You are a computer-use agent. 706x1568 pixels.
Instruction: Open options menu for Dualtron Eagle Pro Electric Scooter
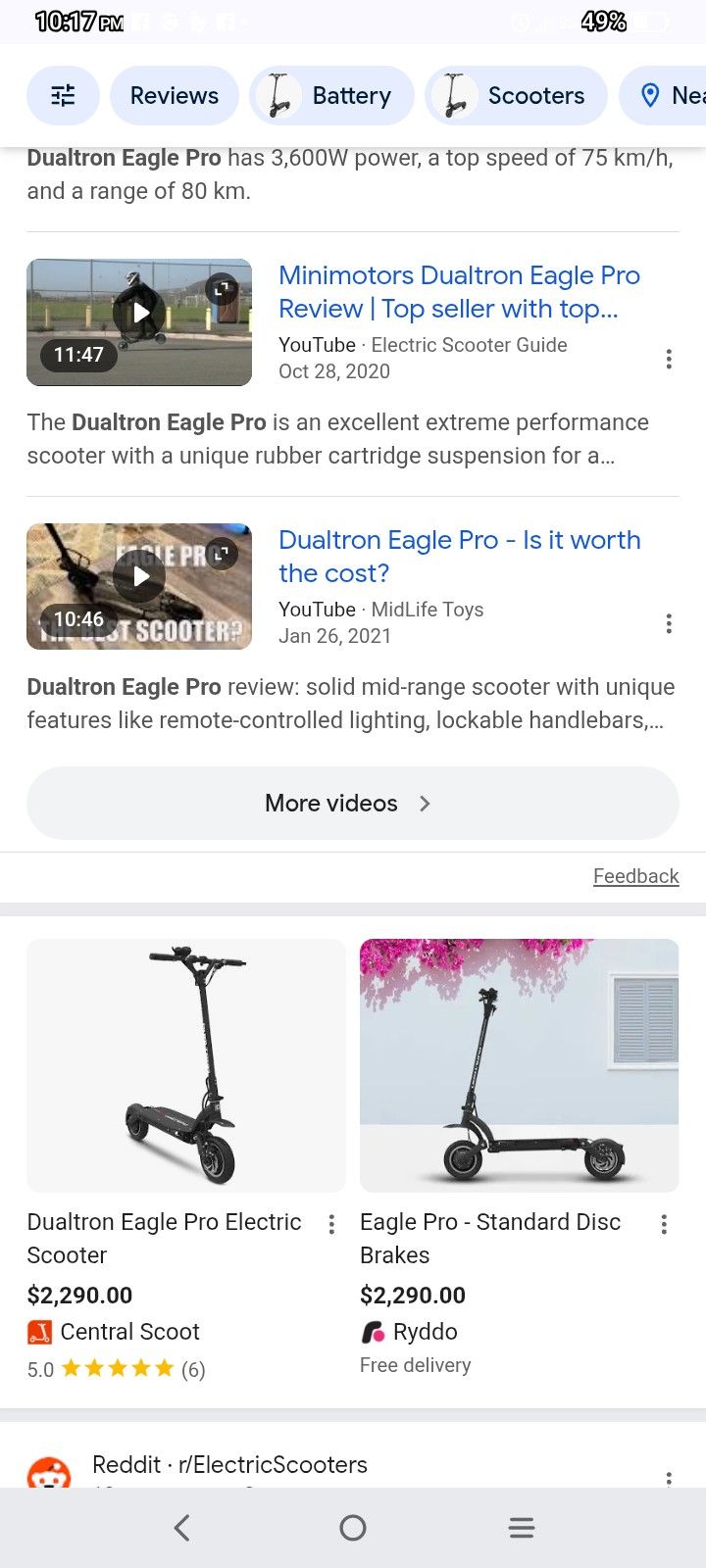(330, 1223)
